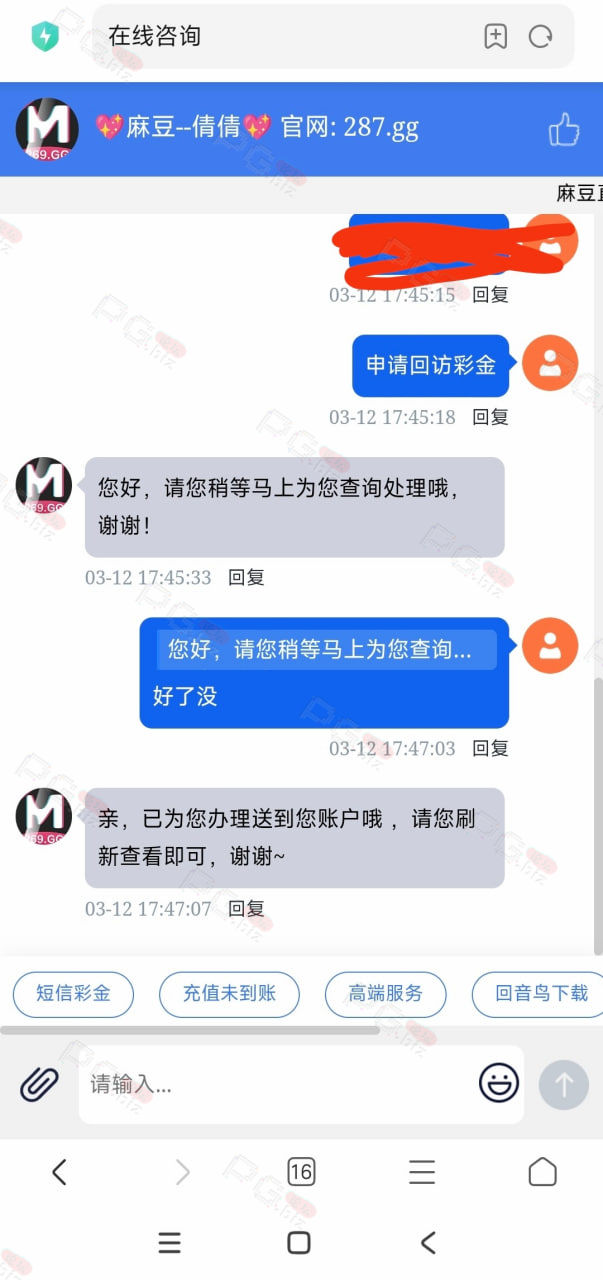Image resolution: width=603 pixels, height=1280 pixels.
Task: Reply to the message sent at 17:45:33
Action: [246, 577]
